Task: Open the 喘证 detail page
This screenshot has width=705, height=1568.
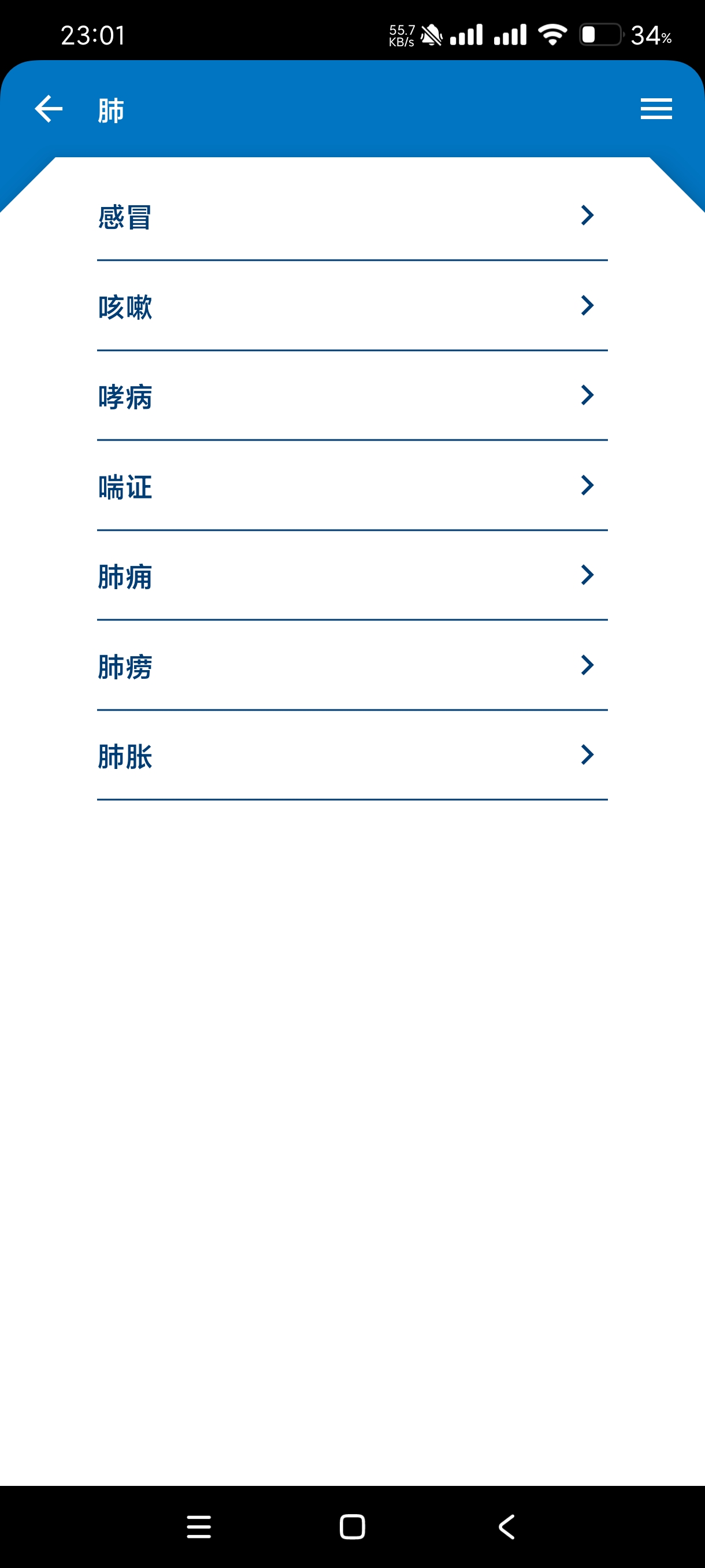Action: coord(125,486)
